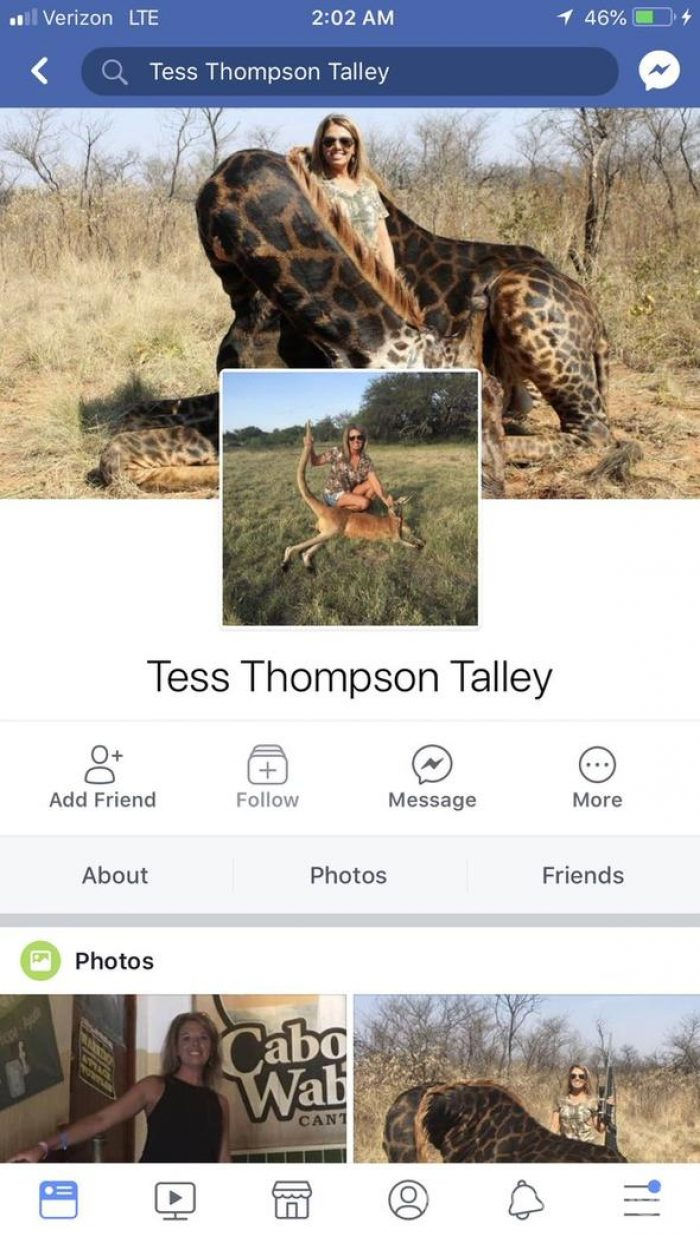Switch to the About section

[x=115, y=875]
